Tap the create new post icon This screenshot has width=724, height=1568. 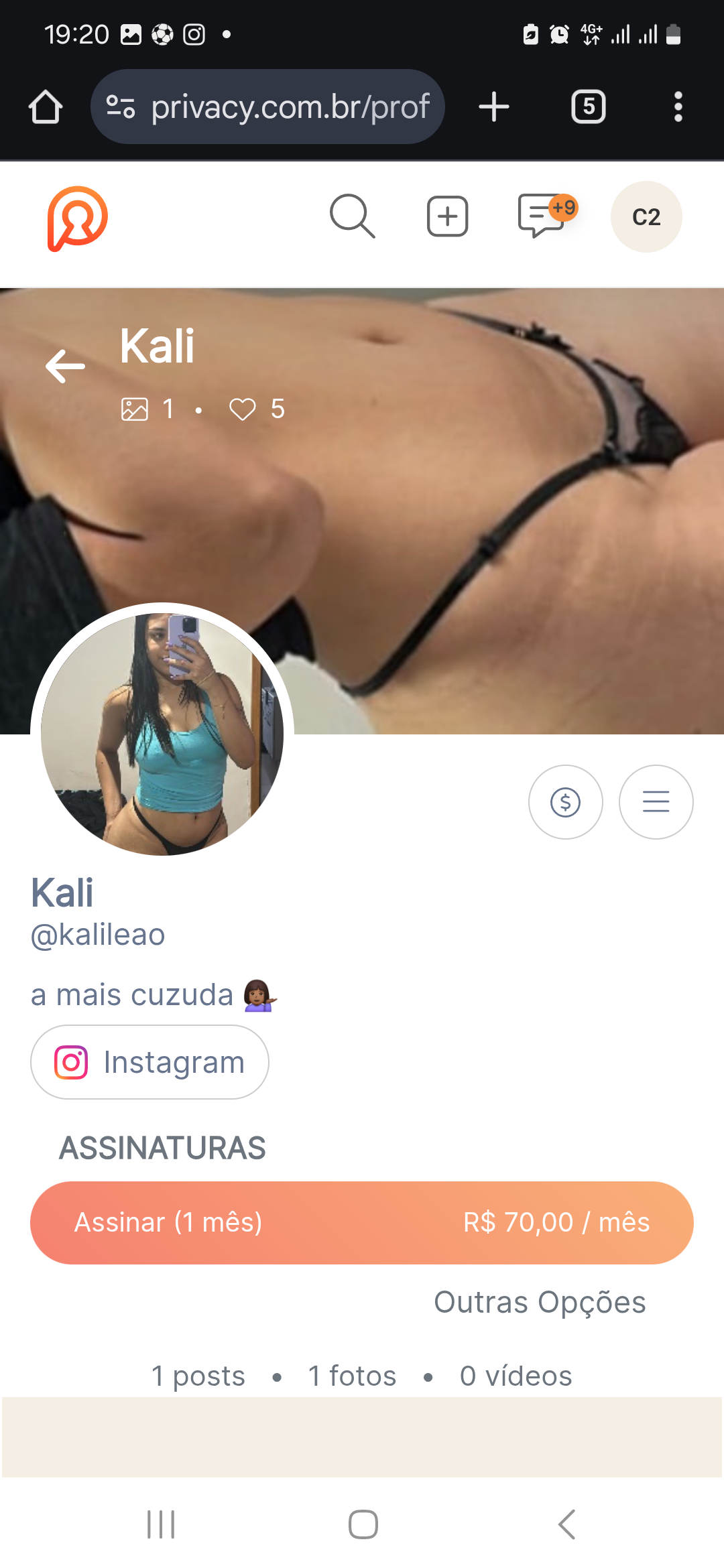pos(447,216)
